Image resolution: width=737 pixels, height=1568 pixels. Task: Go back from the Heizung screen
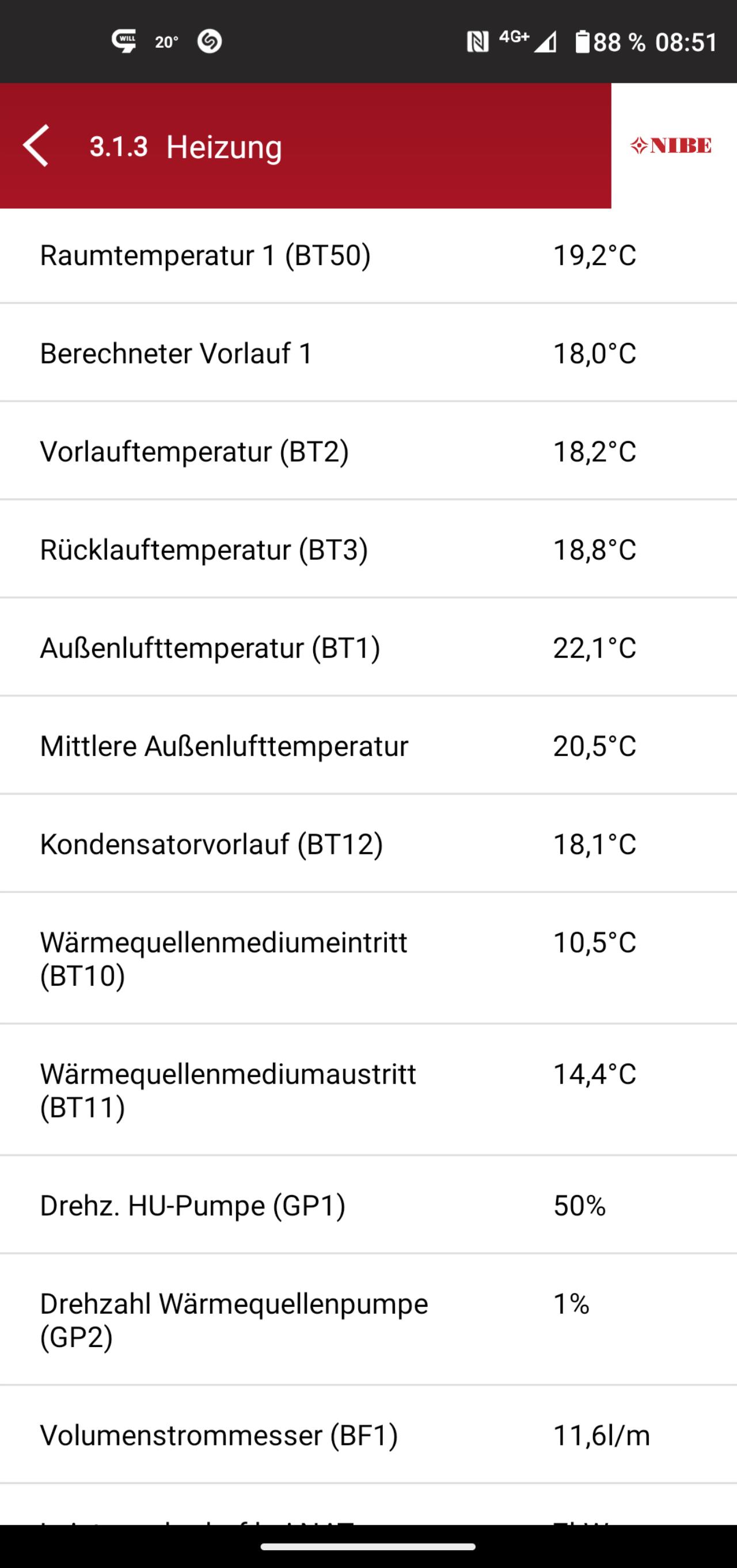pyautogui.click(x=36, y=146)
